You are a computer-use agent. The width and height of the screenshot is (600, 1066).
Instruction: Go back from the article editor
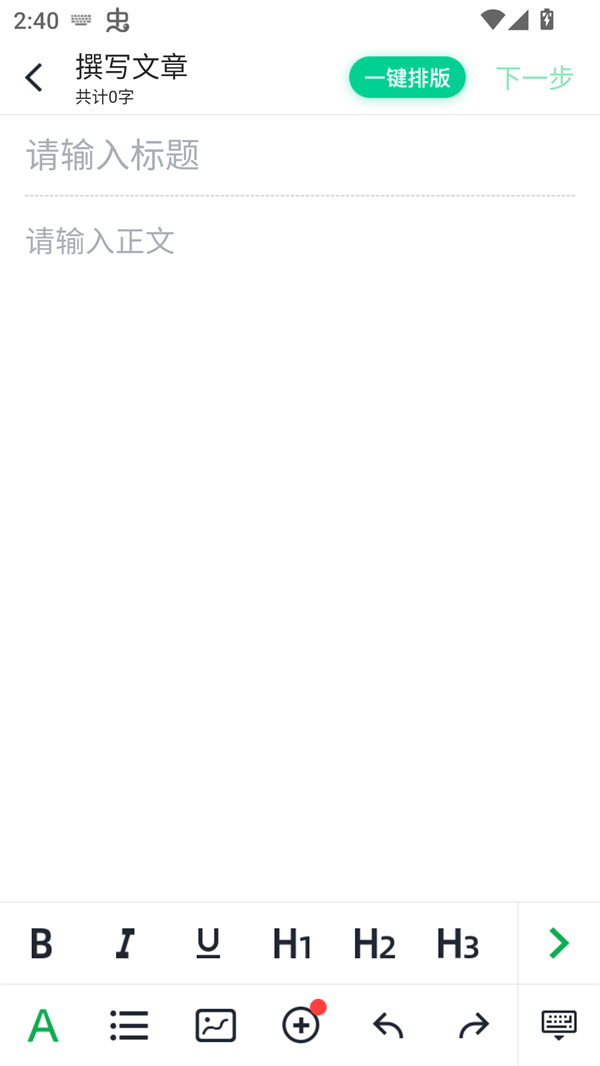(34, 77)
